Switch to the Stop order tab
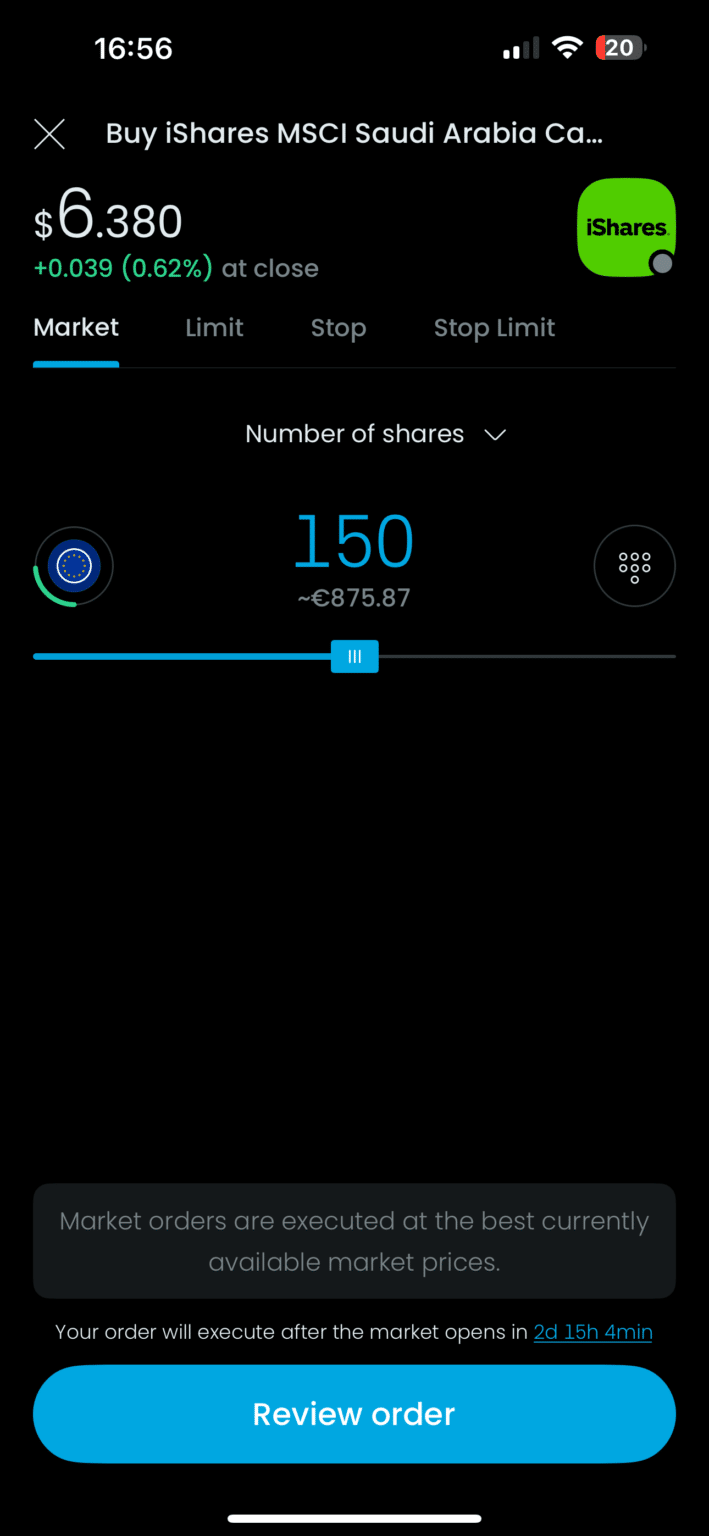The height and width of the screenshot is (1536, 709). pos(338,328)
